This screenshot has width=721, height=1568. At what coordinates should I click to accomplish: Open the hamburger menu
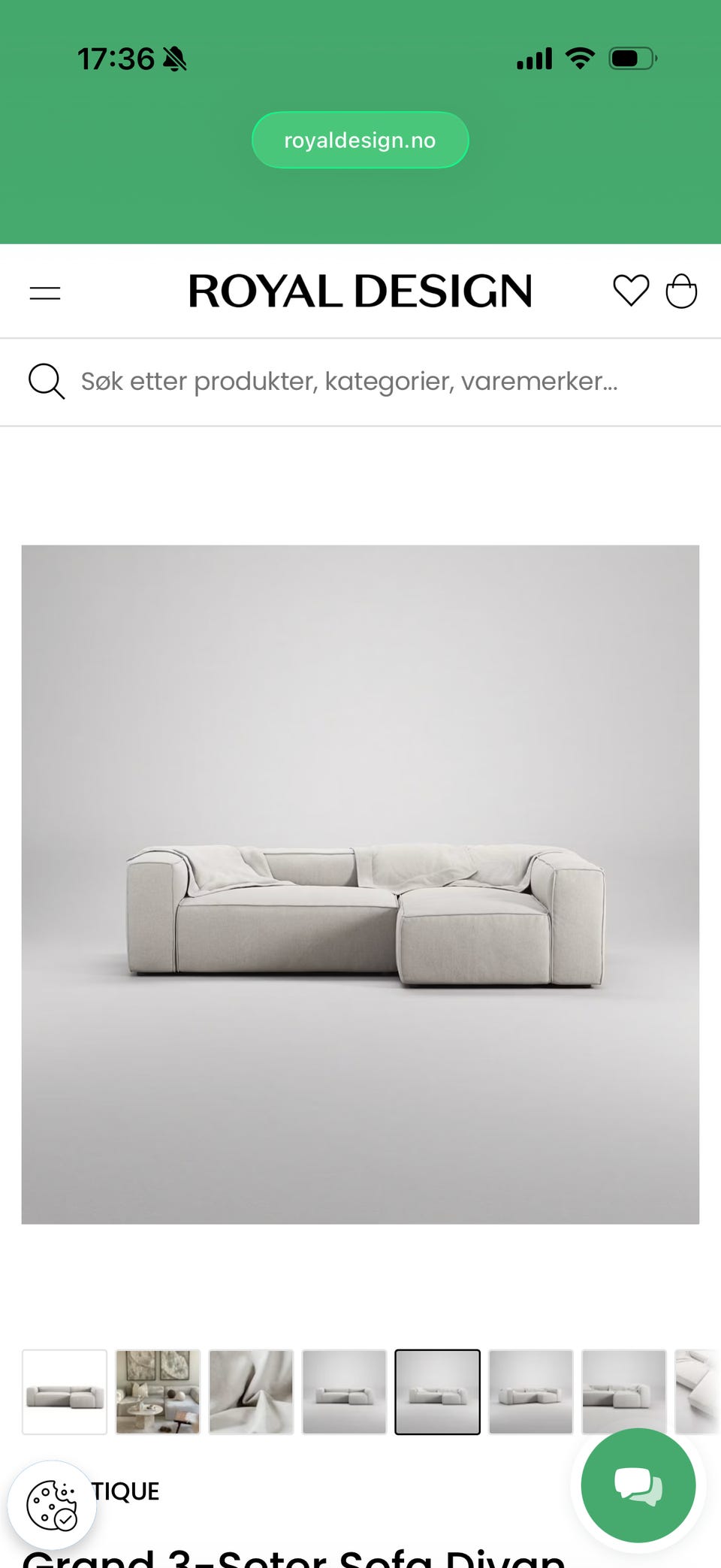pos(45,292)
